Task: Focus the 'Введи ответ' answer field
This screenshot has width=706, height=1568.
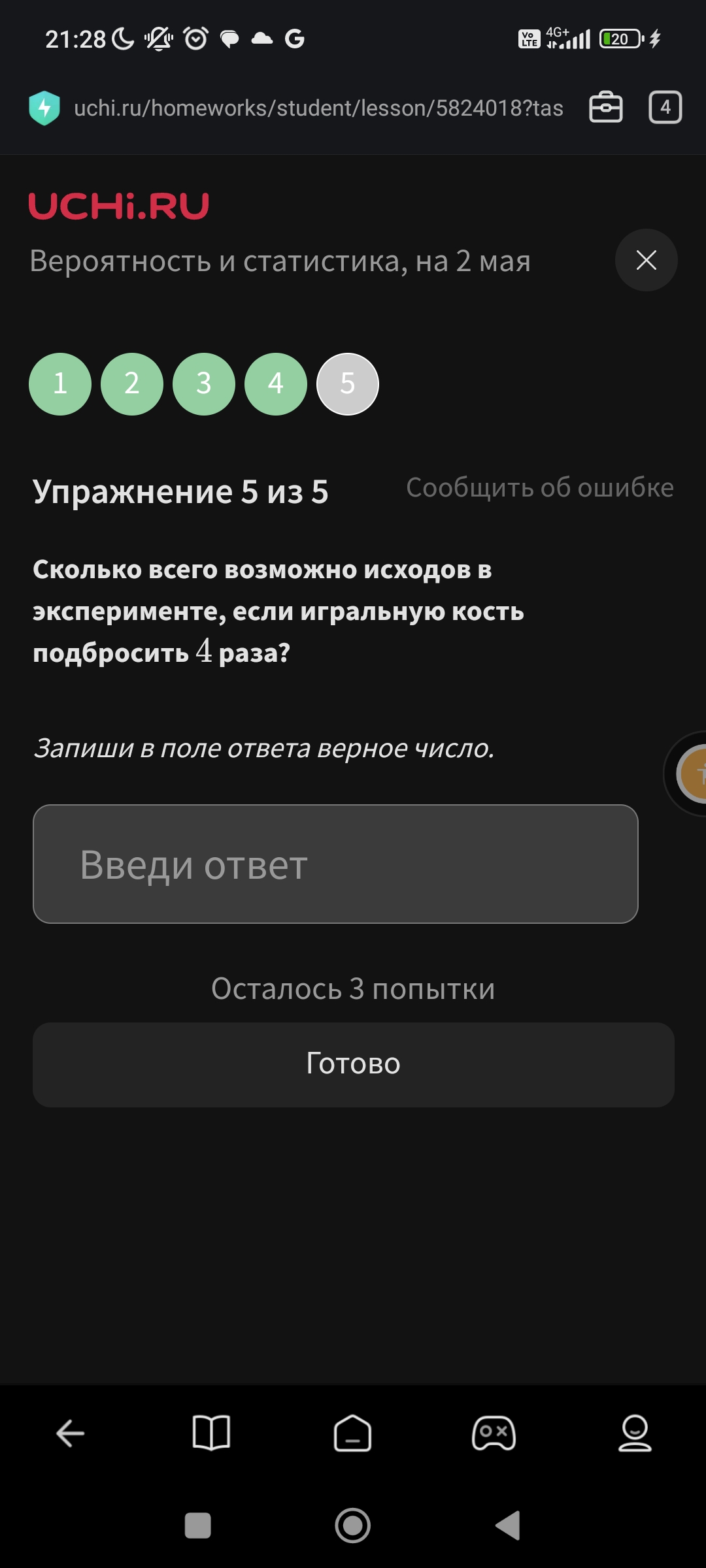Action: pos(335,864)
